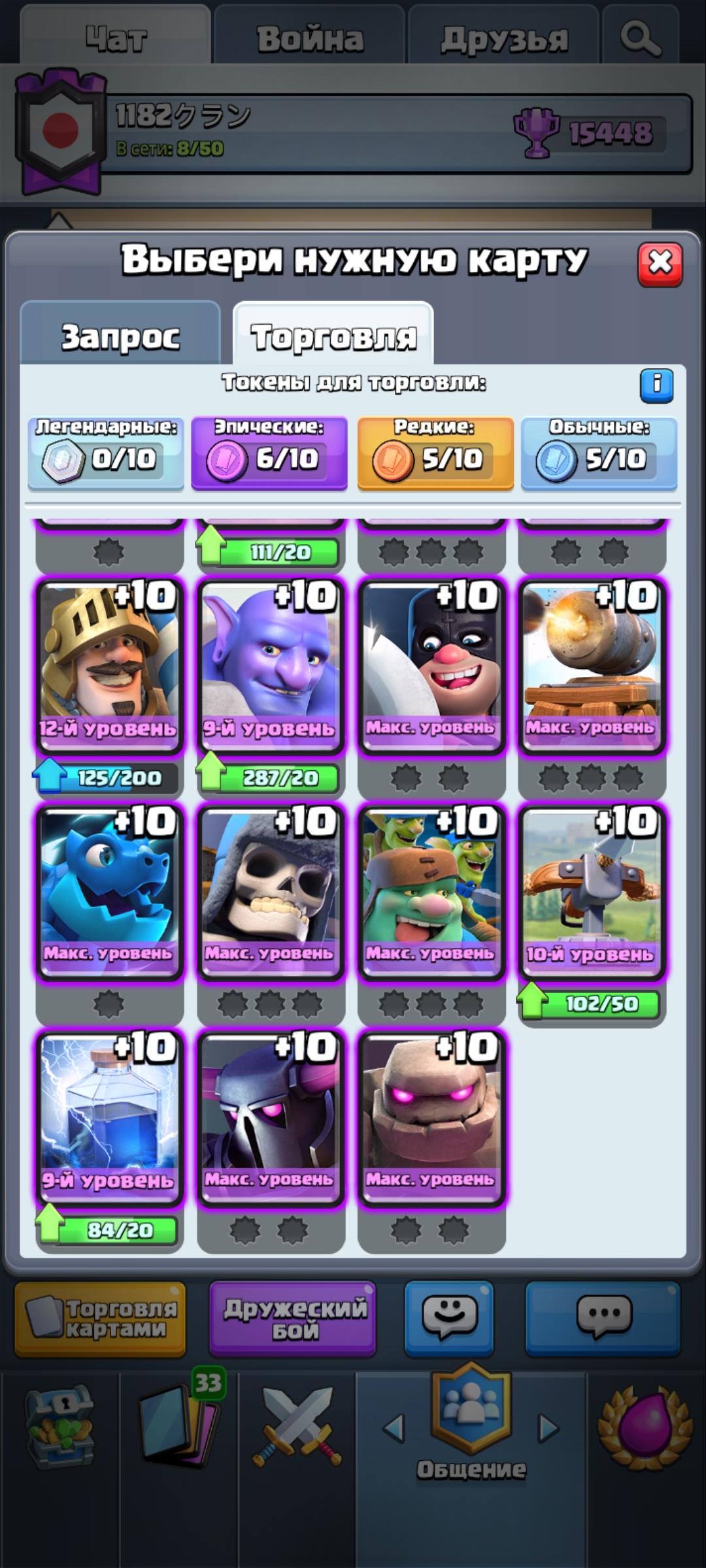This screenshot has height=1568, width=706.
Task: Select the P.E.K.K.A card
Action: [x=269, y=1119]
